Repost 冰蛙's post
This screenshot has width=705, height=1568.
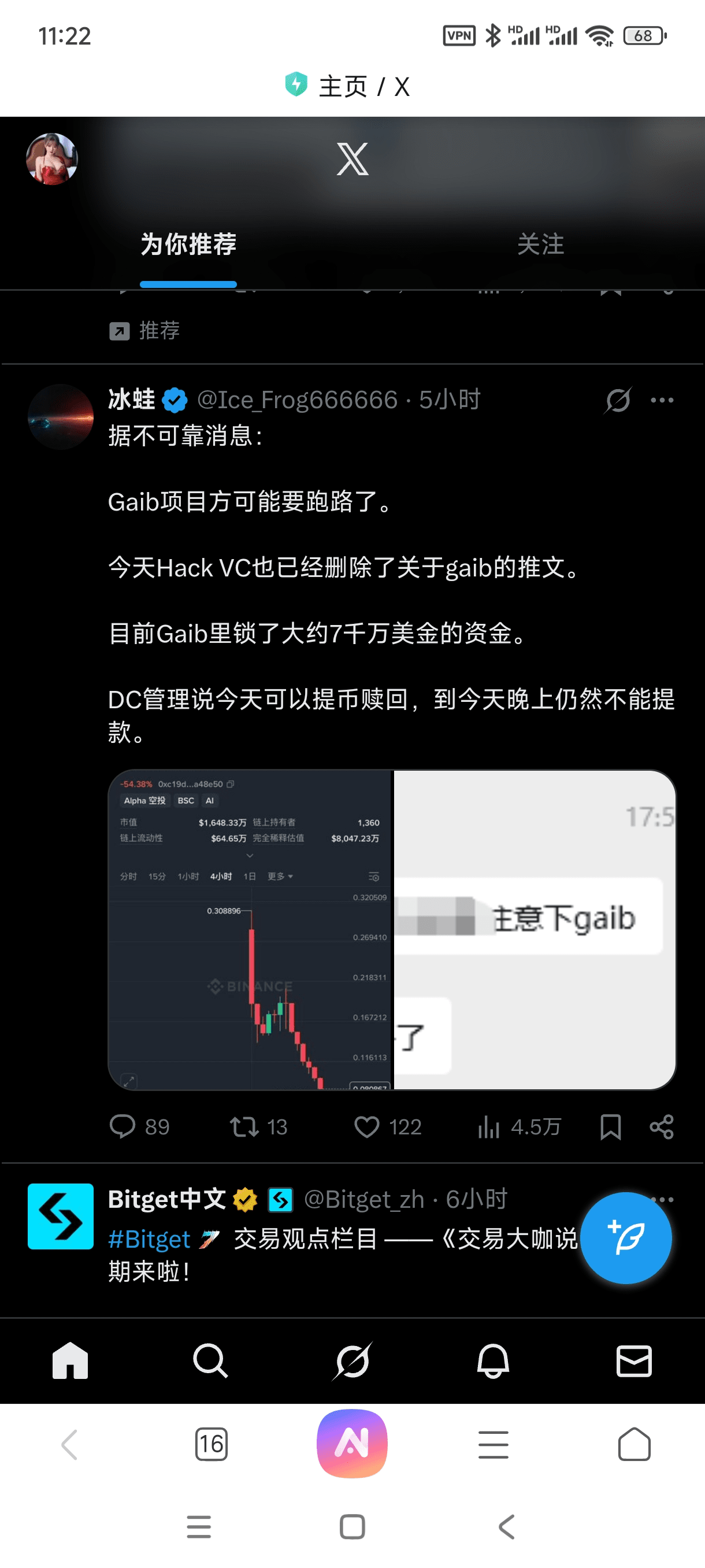pos(244,1127)
